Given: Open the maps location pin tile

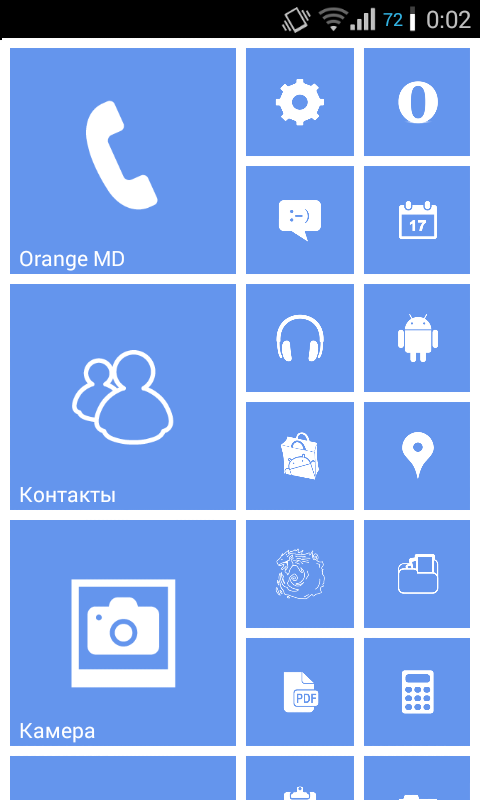Looking at the screenshot, I should coord(417,456).
